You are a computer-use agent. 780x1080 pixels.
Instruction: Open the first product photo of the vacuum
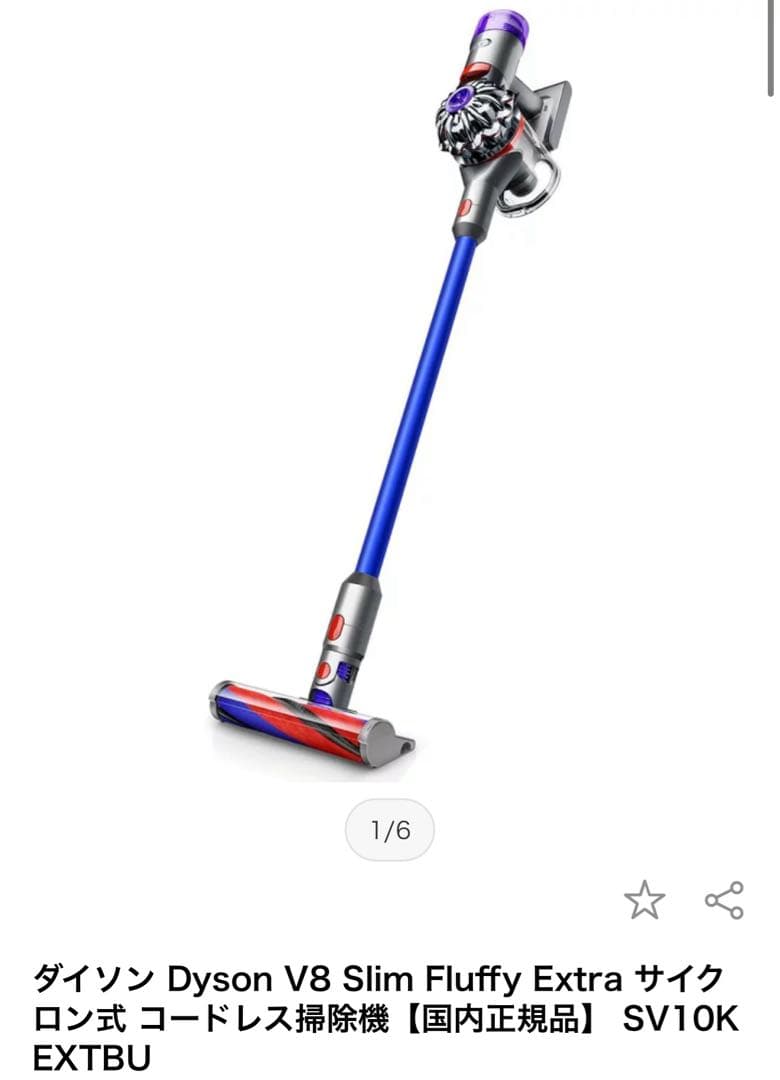click(390, 400)
